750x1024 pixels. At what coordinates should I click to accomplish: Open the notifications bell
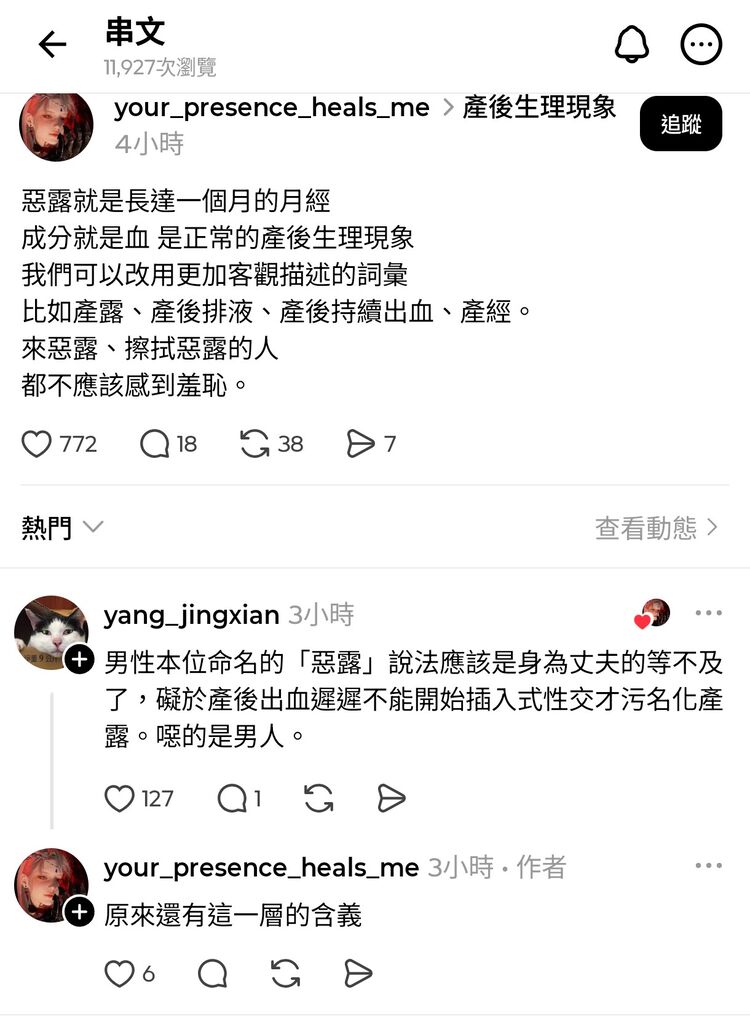coord(631,44)
